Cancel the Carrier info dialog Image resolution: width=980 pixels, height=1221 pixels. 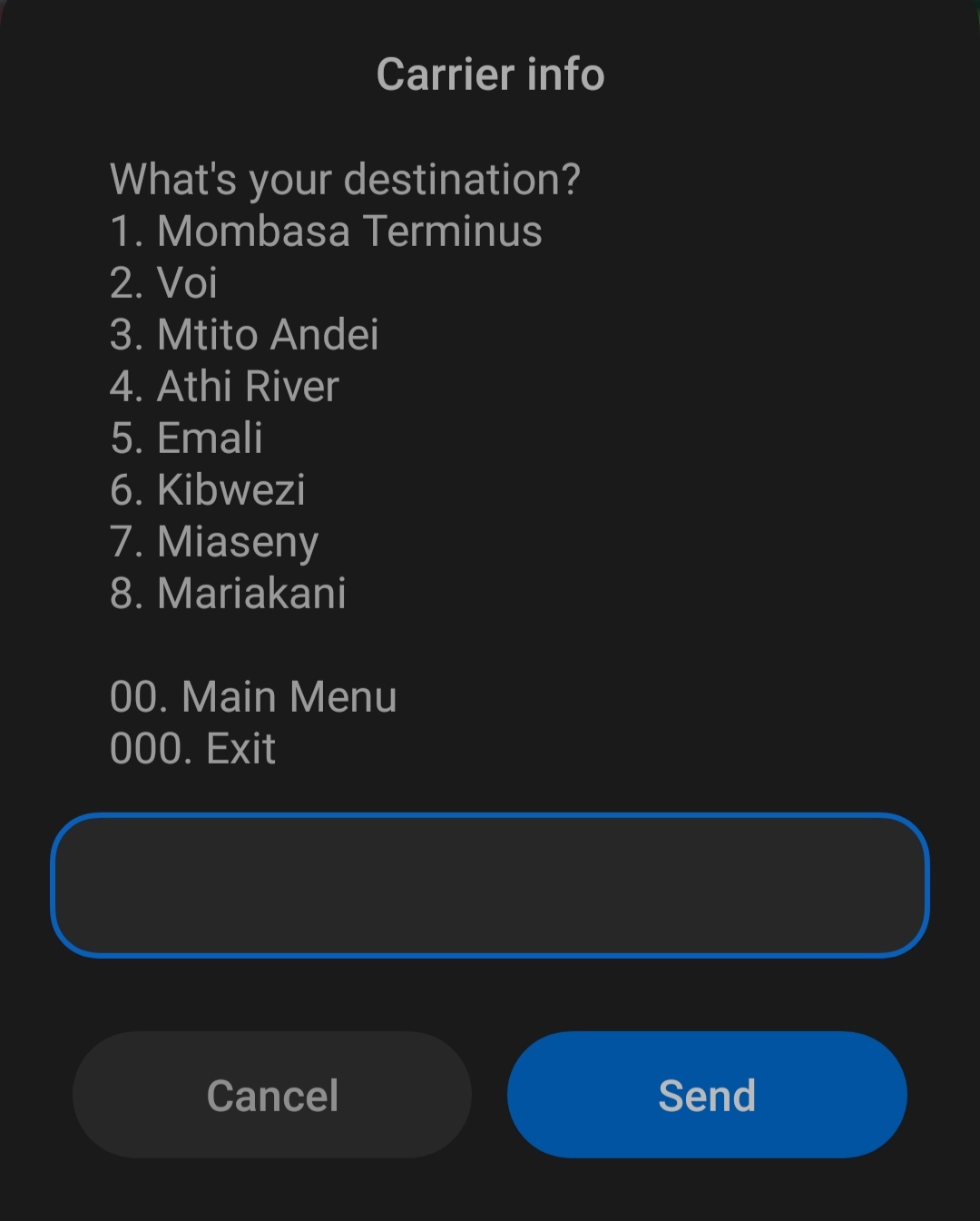[272, 1095]
